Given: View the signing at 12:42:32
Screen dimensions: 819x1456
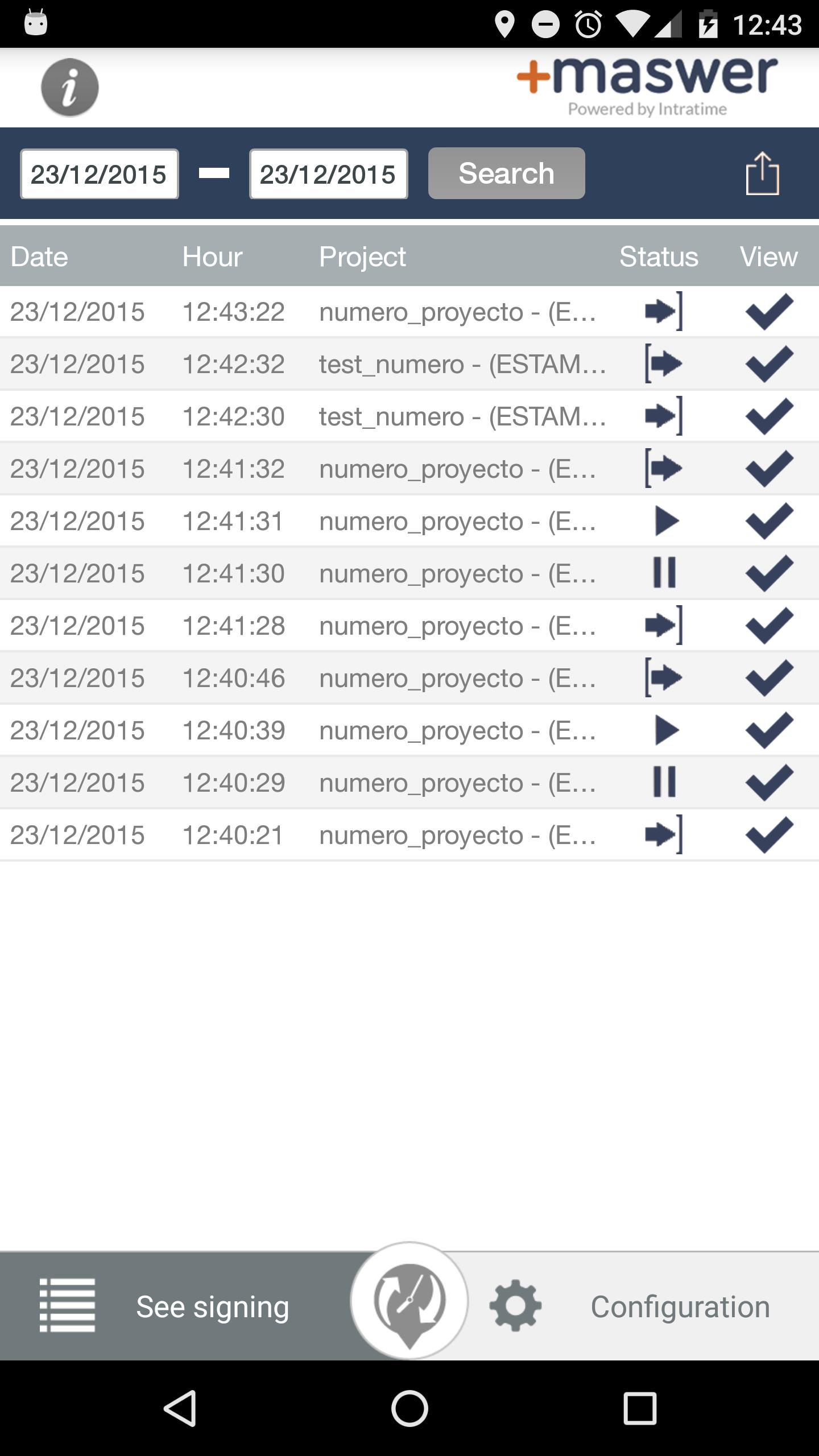Looking at the screenshot, I should pos(769,364).
